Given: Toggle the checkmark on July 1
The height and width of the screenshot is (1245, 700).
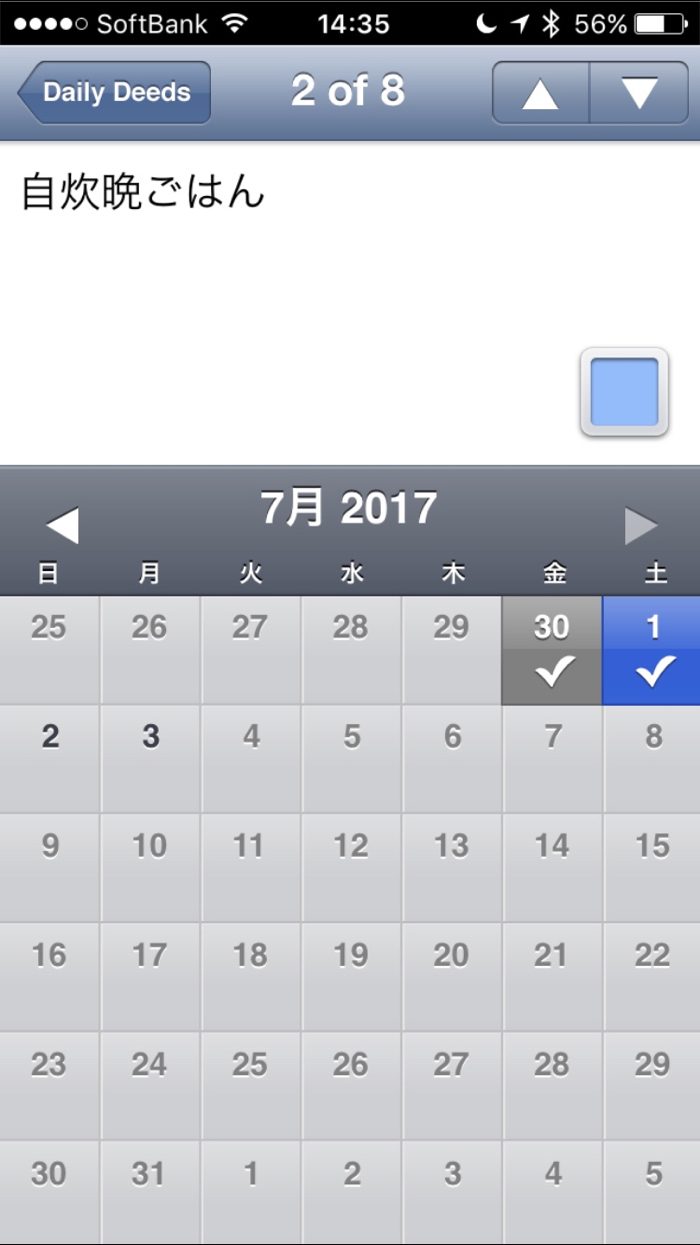Looking at the screenshot, I should coord(652,650).
